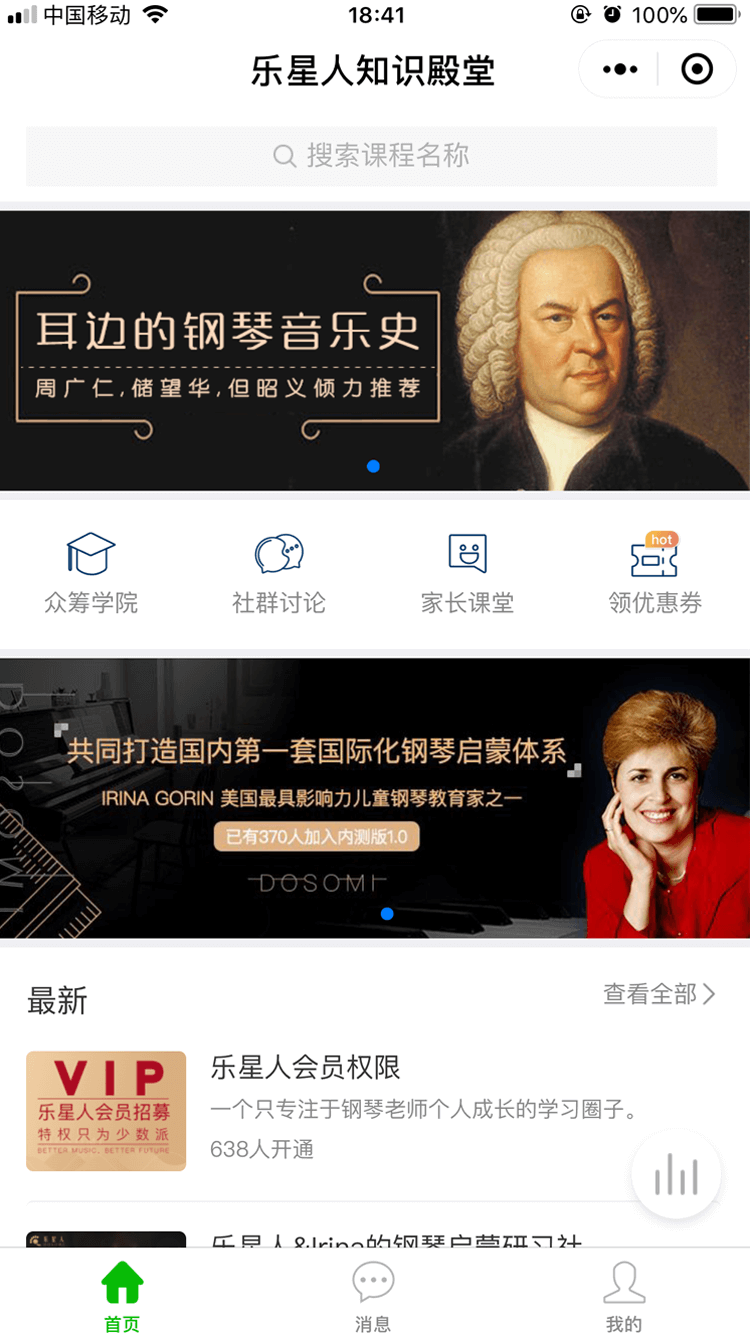The height and width of the screenshot is (1334, 750).
Task: Tap the 搜索课程名称 search box
Action: tap(372, 156)
